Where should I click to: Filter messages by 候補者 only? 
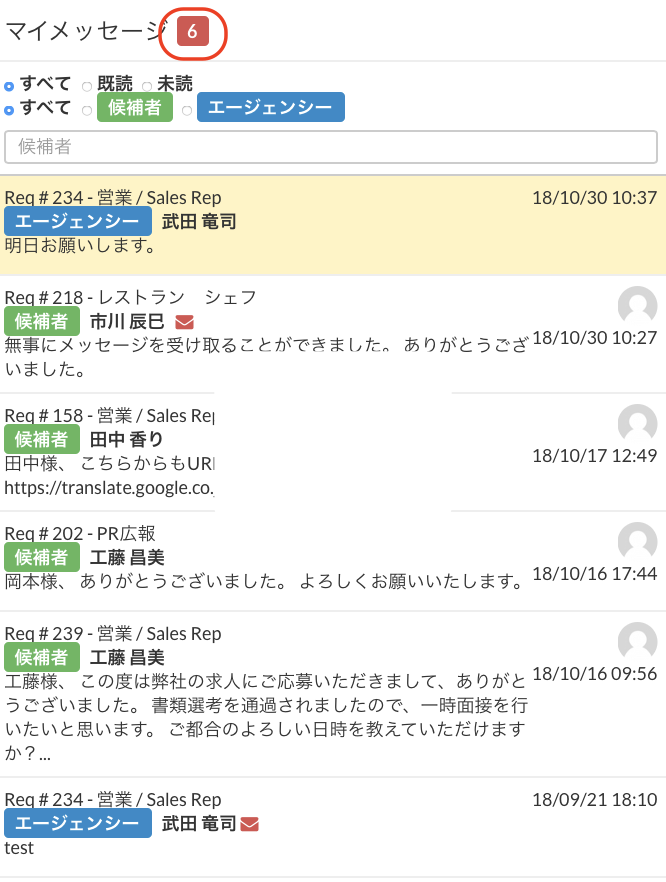pyautogui.click(x=87, y=110)
